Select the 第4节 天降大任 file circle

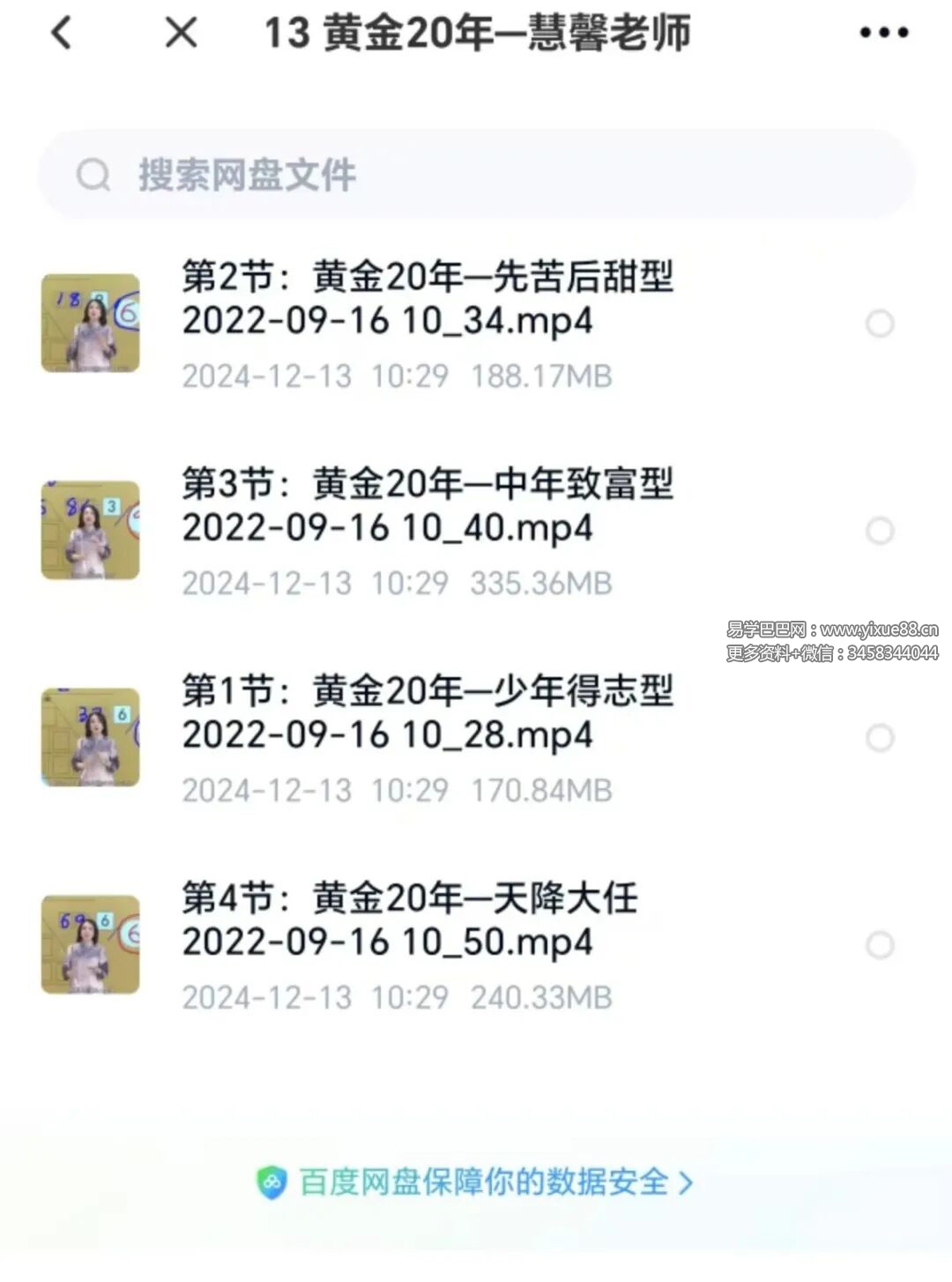pyautogui.click(x=880, y=945)
